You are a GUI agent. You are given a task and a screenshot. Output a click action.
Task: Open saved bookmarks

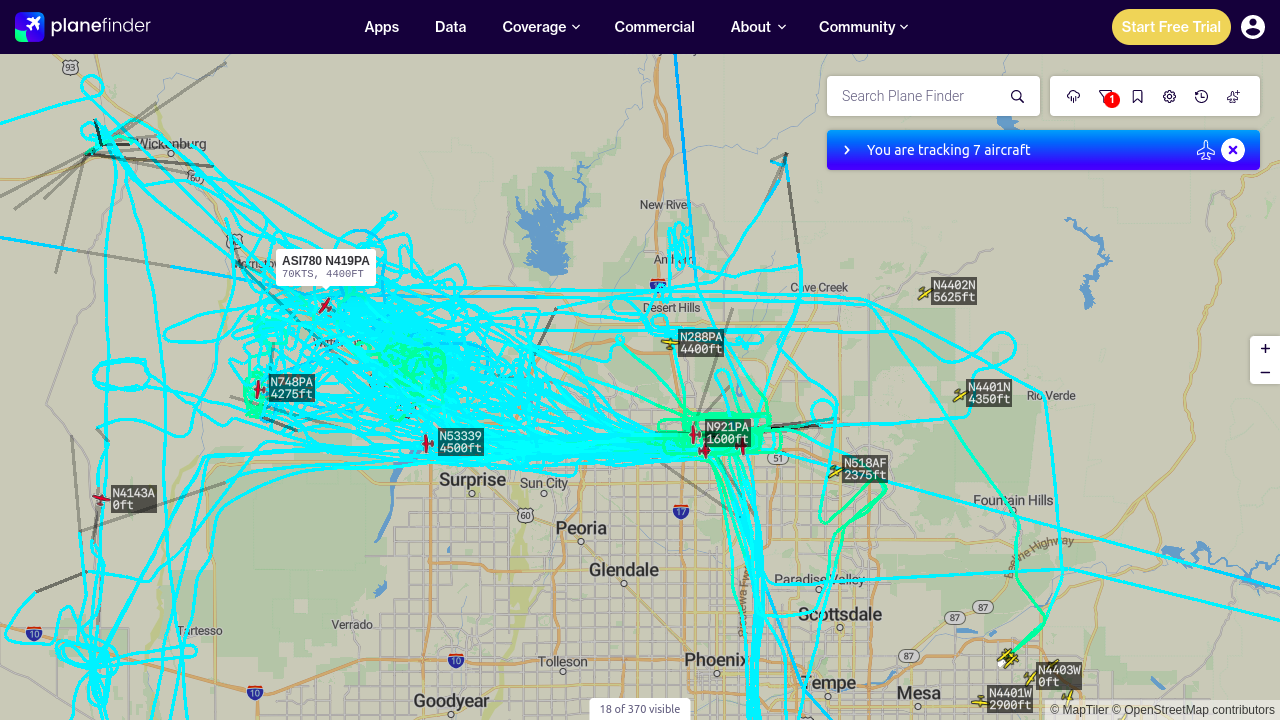tap(1137, 96)
